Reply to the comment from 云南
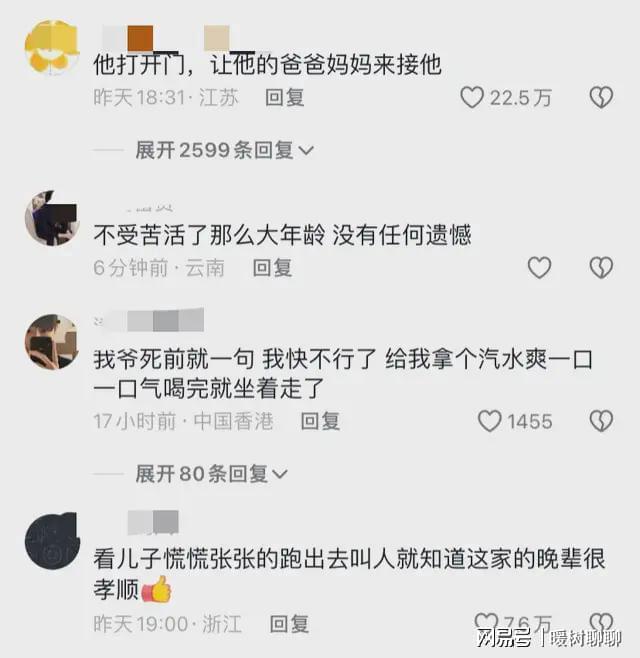Image resolution: width=640 pixels, height=658 pixels. pyautogui.click(x=272, y=267)
